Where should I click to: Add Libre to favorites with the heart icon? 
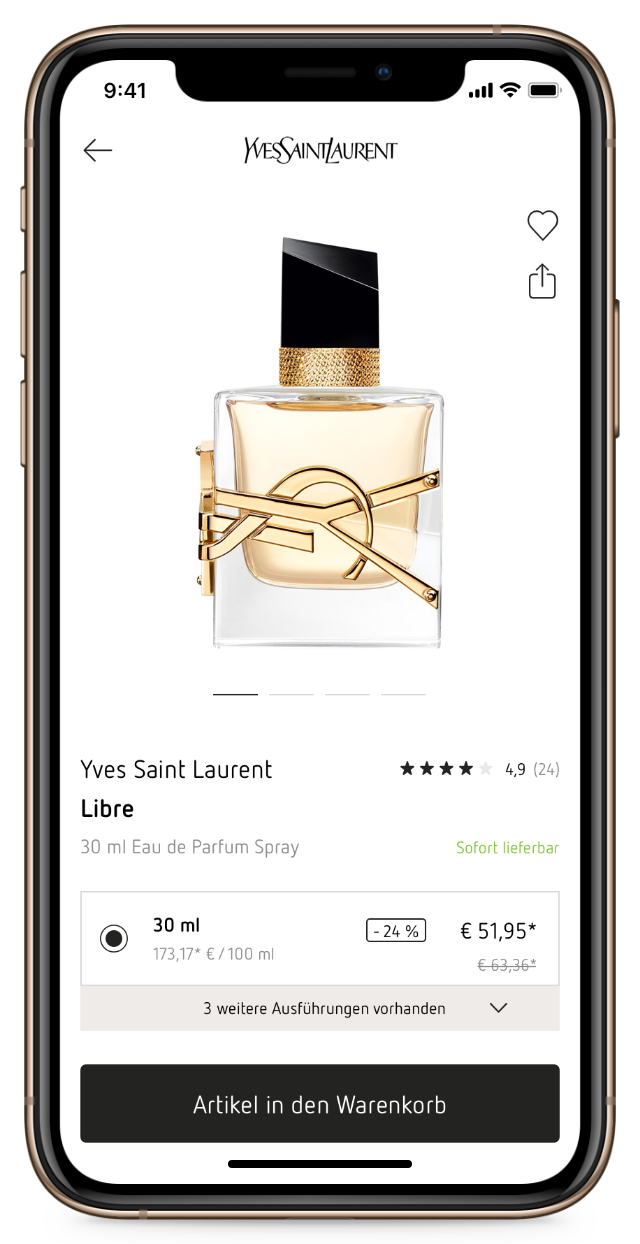coord(542,226)
